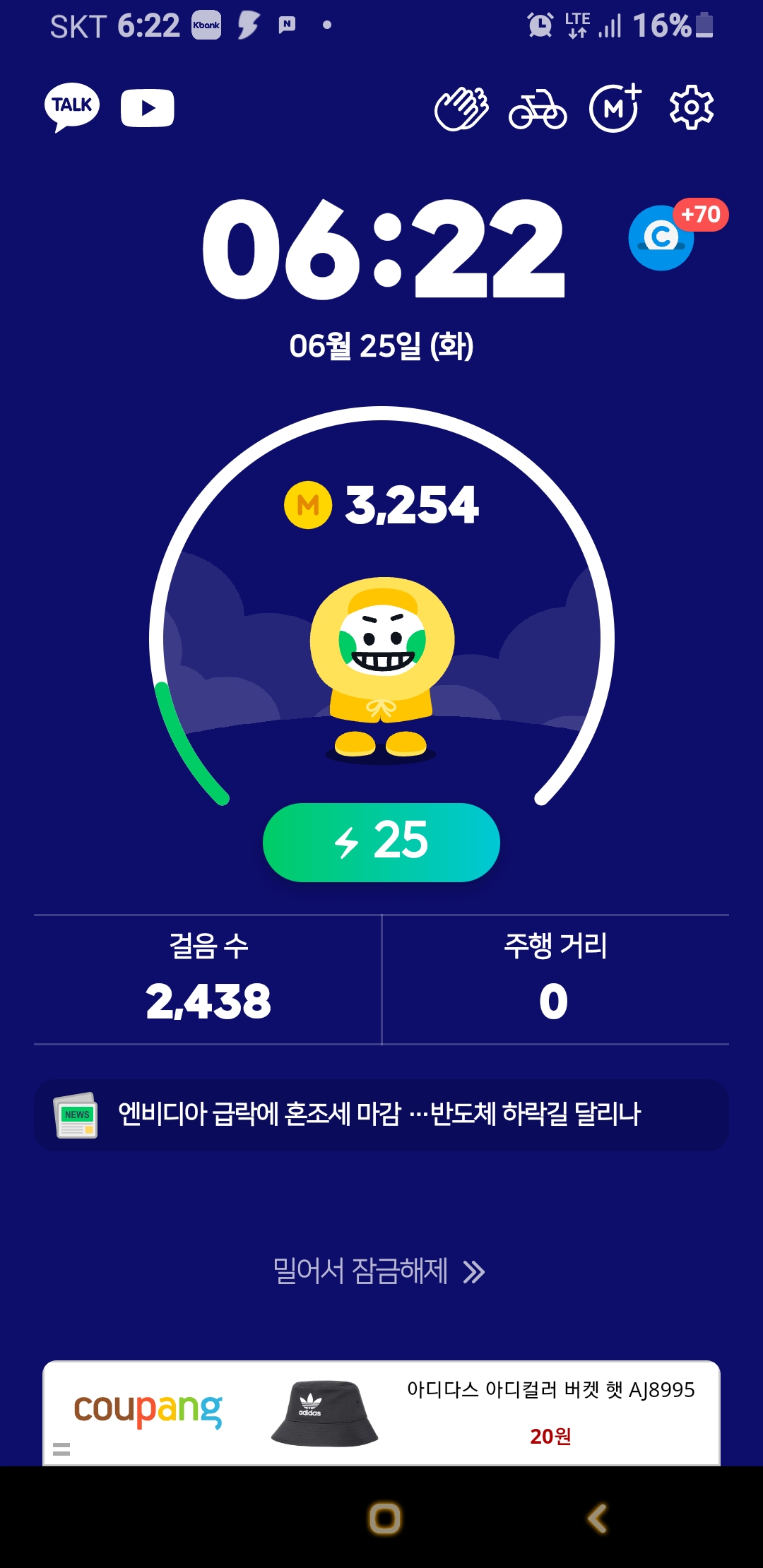Image resolution: width=763 pixels, height=1568 pixels.
Task: Open the bicycle riding mode icon
Action: [x=538, y=109]
